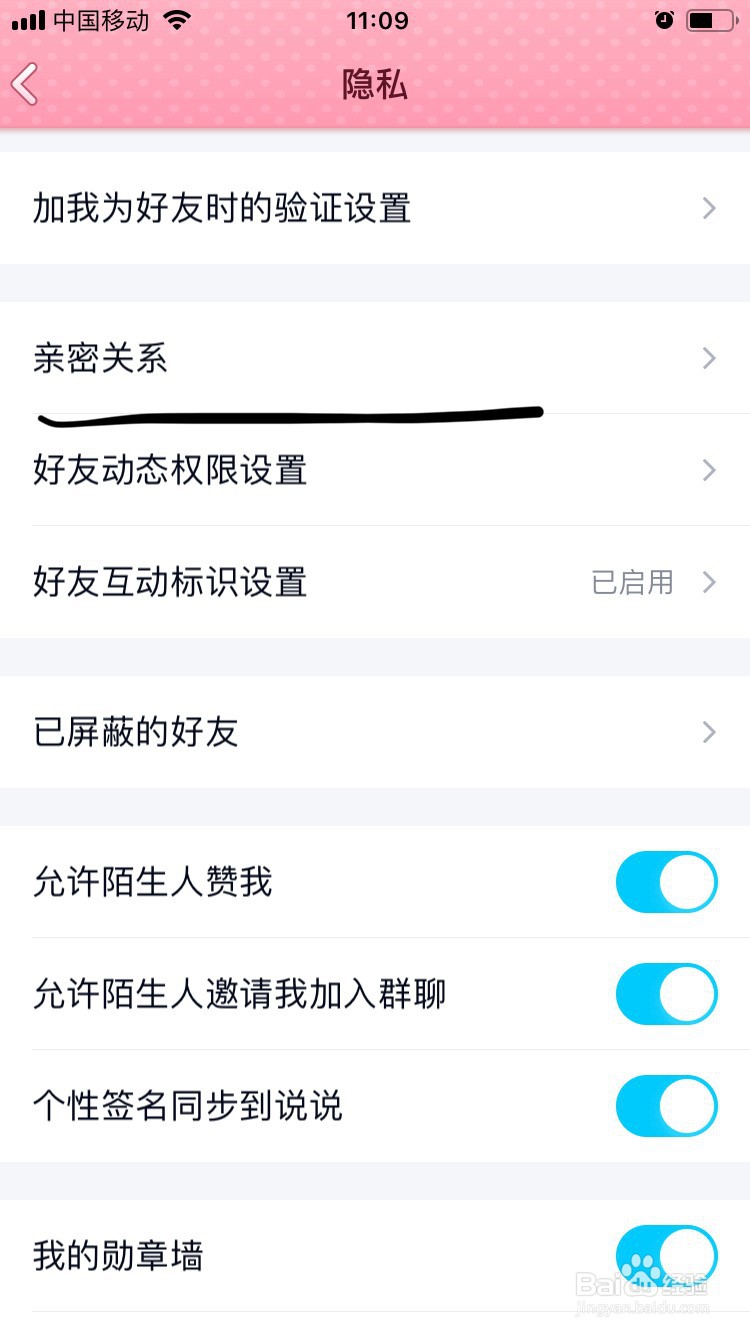The width and height of the screenshot is (750, 1334).
Task: Disable the 允许陌生人赞我 switch
Action: click(x=666, y=882)
